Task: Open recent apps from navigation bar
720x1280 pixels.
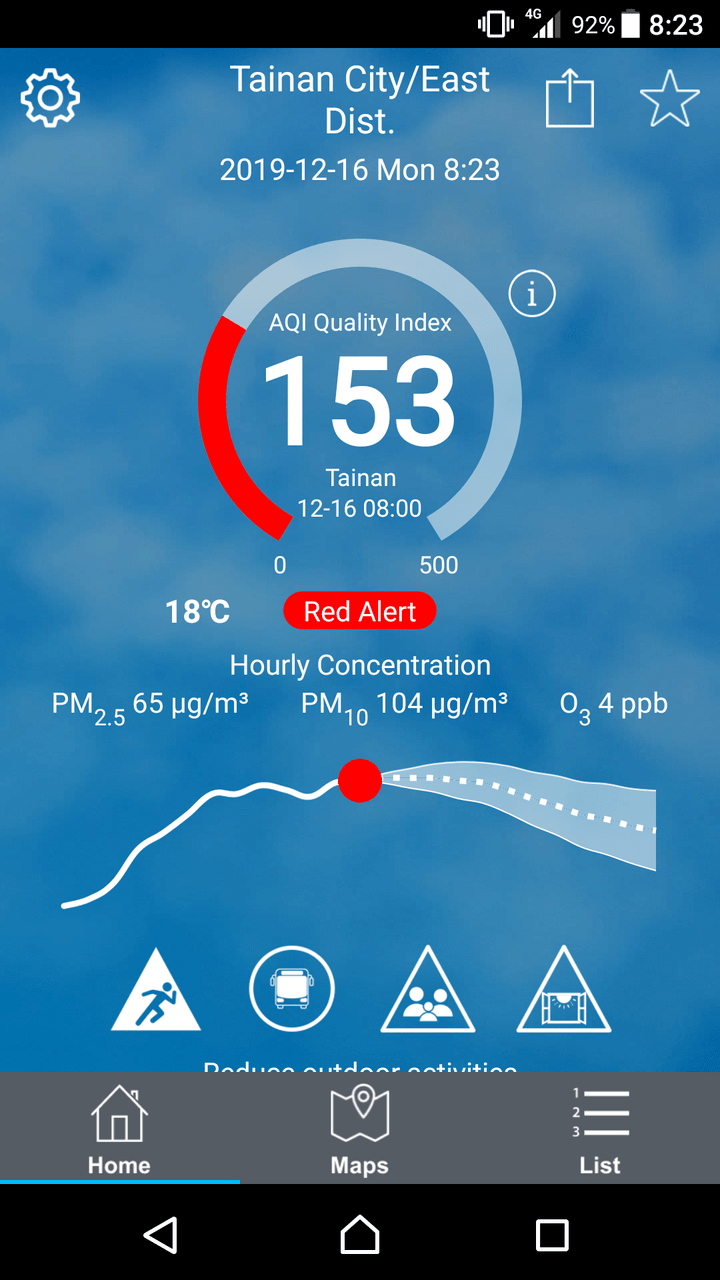Action: coord(553,1235)
